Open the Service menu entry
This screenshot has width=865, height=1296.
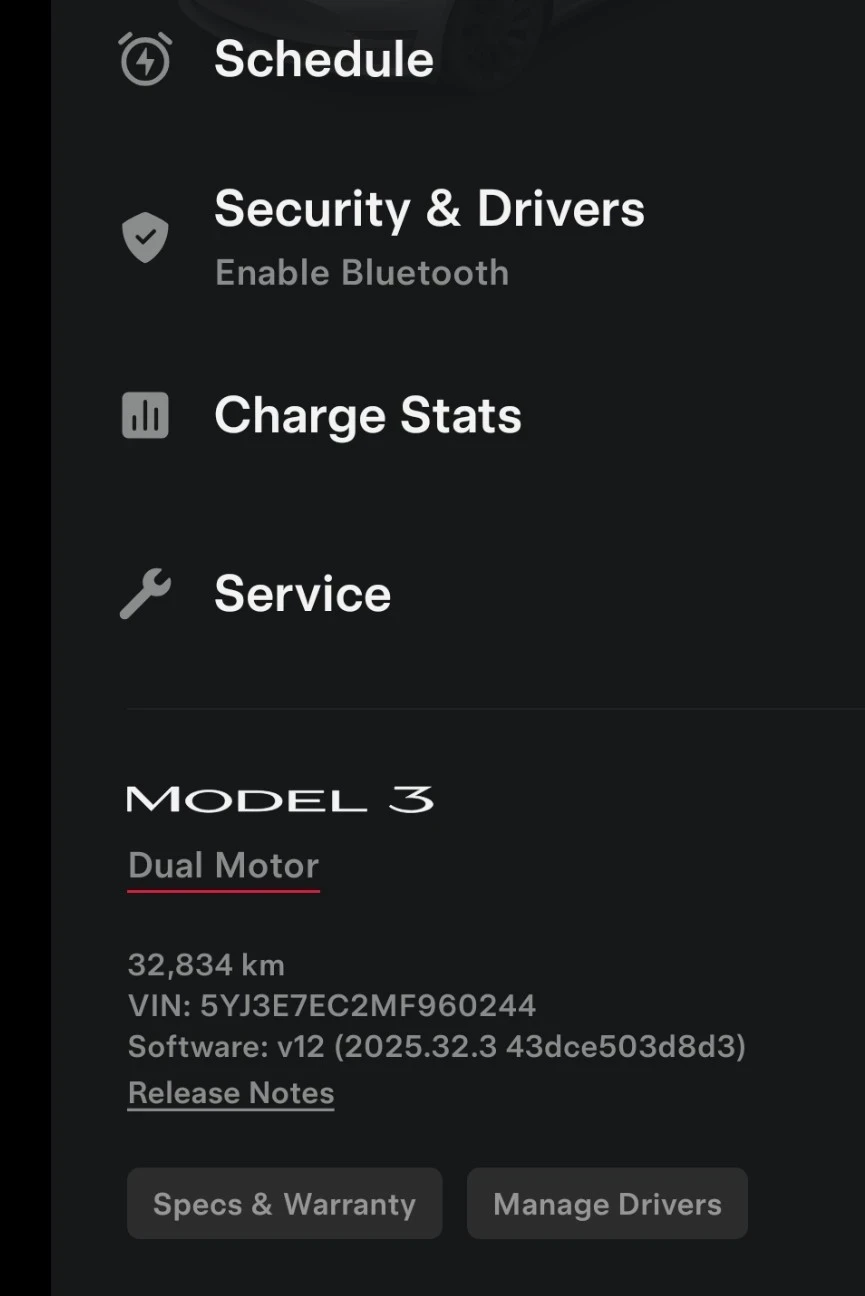coord(302,593)
